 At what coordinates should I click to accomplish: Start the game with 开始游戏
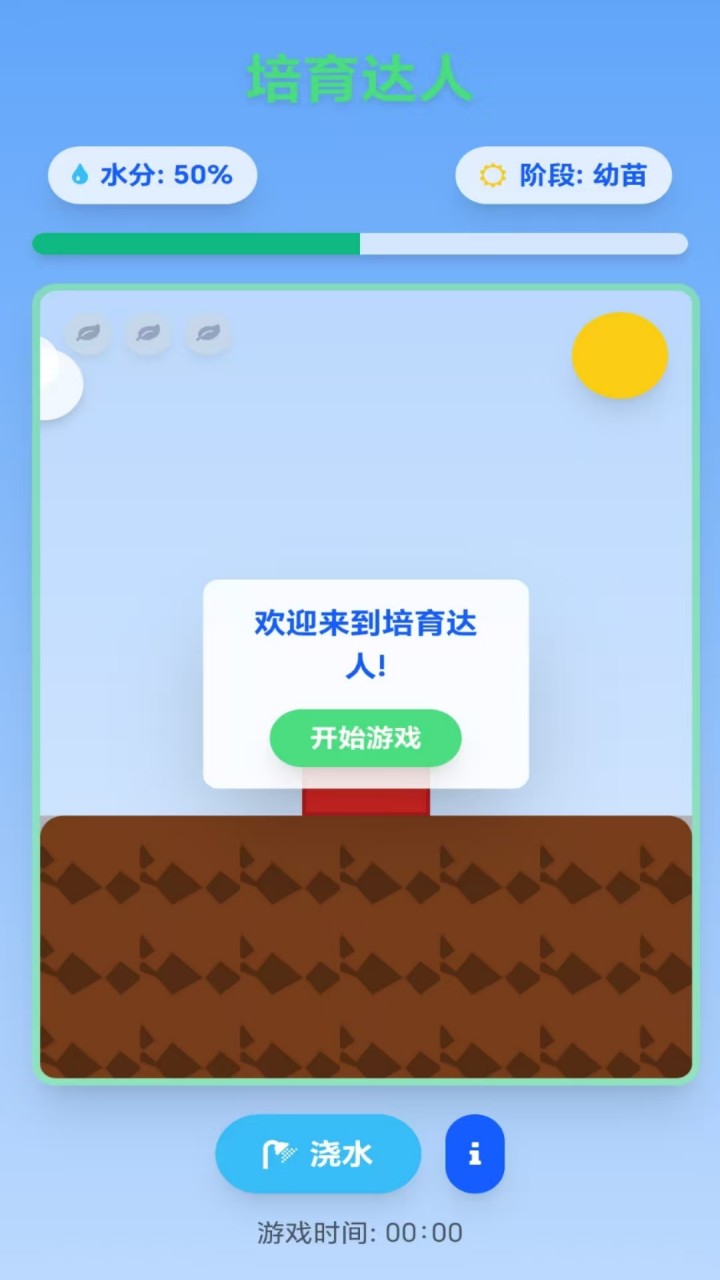click(x=365, y=738)
